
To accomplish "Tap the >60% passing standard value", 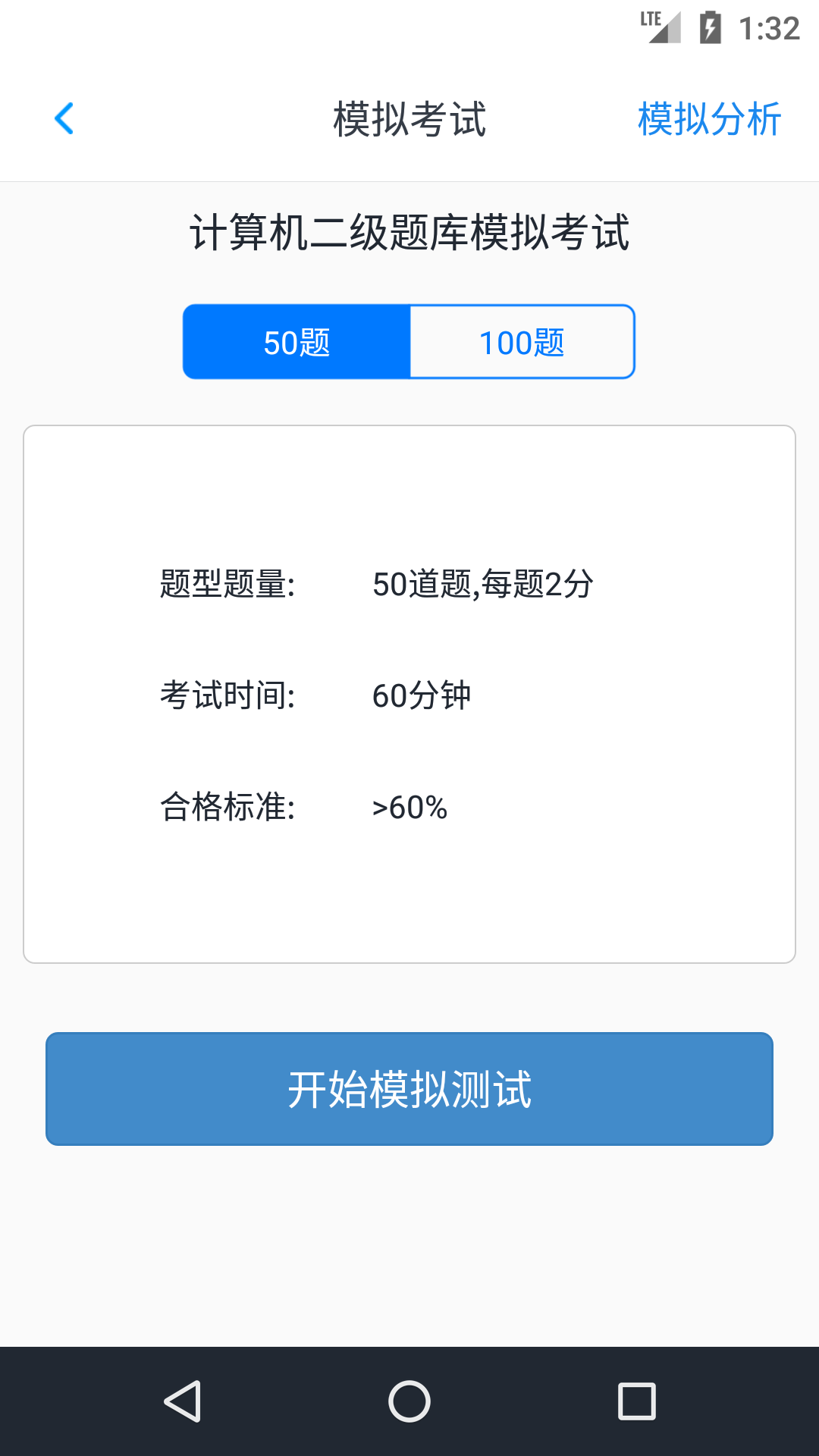I will (408, 808).
